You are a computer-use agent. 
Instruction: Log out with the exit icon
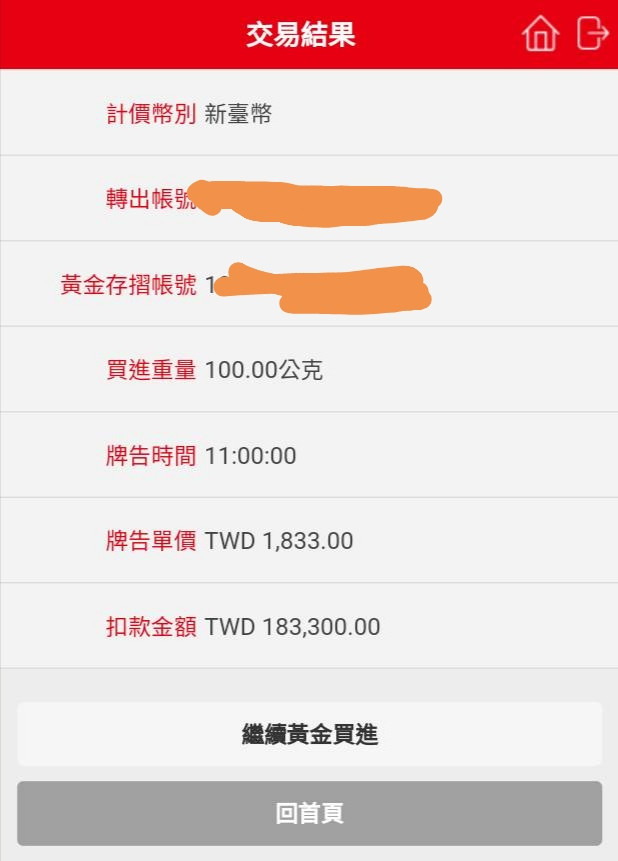[592, 34]
